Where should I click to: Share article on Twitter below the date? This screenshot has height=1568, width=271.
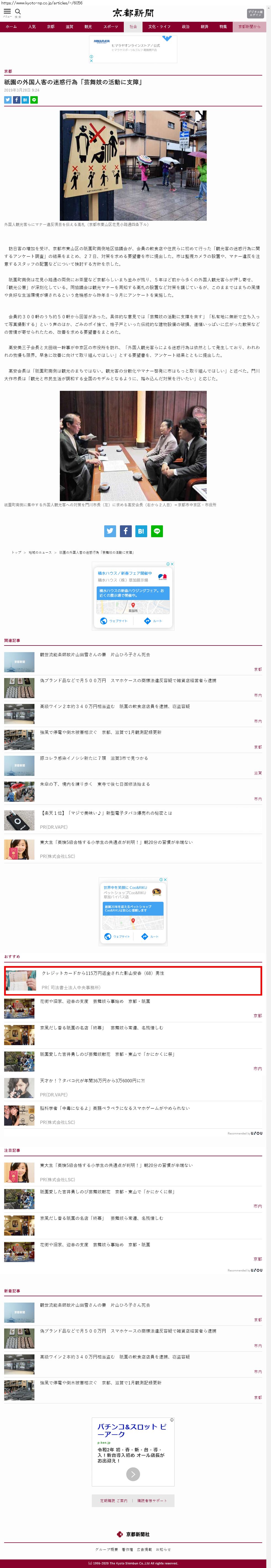(8, 100)
